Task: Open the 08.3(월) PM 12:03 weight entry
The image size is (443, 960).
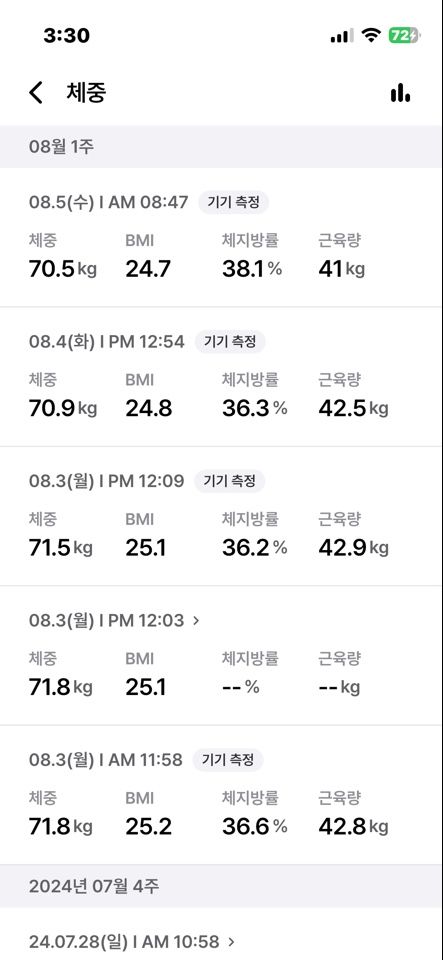Action: coord(222,656)
